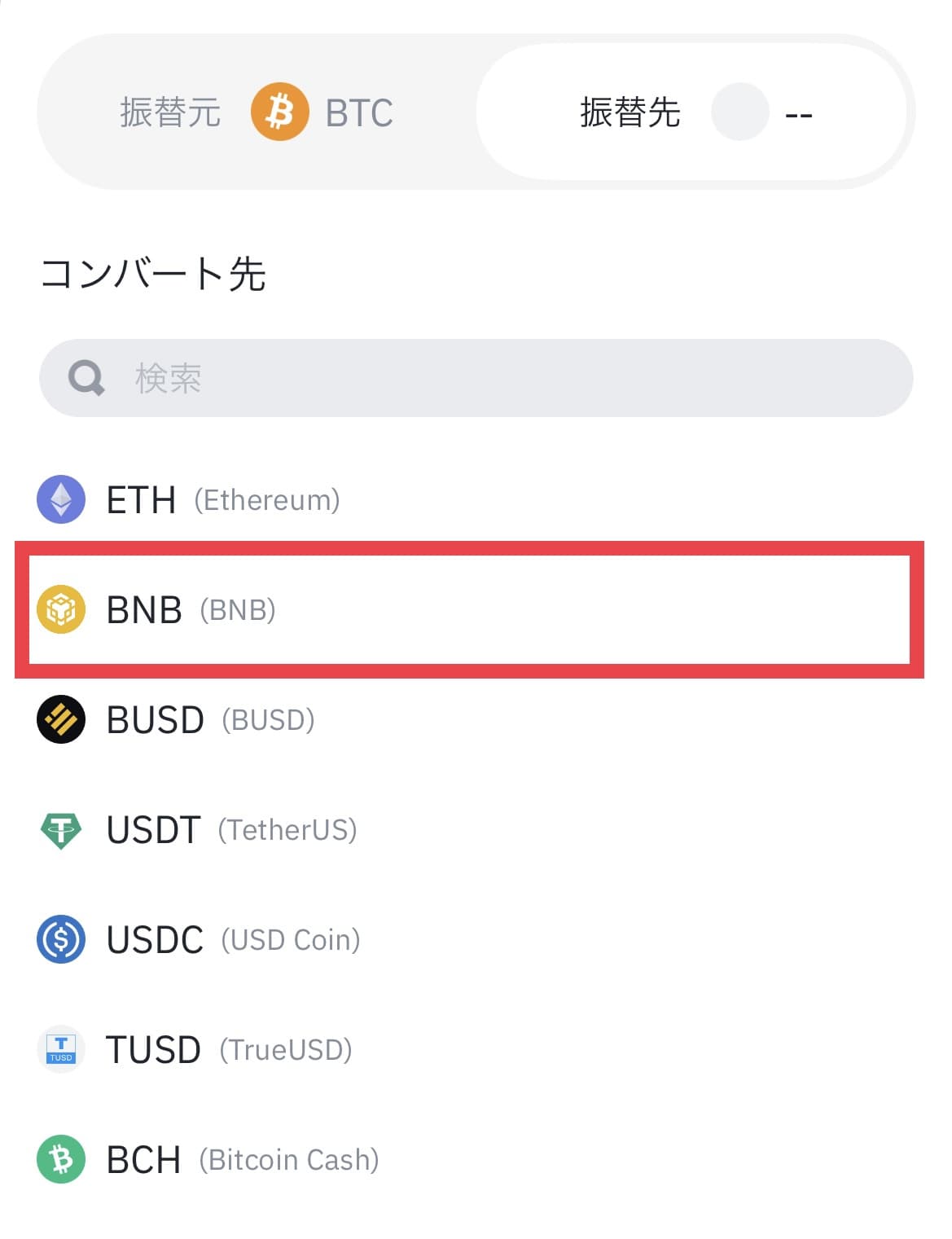
Task: Tap the 検索 search field
Action: 476,378
